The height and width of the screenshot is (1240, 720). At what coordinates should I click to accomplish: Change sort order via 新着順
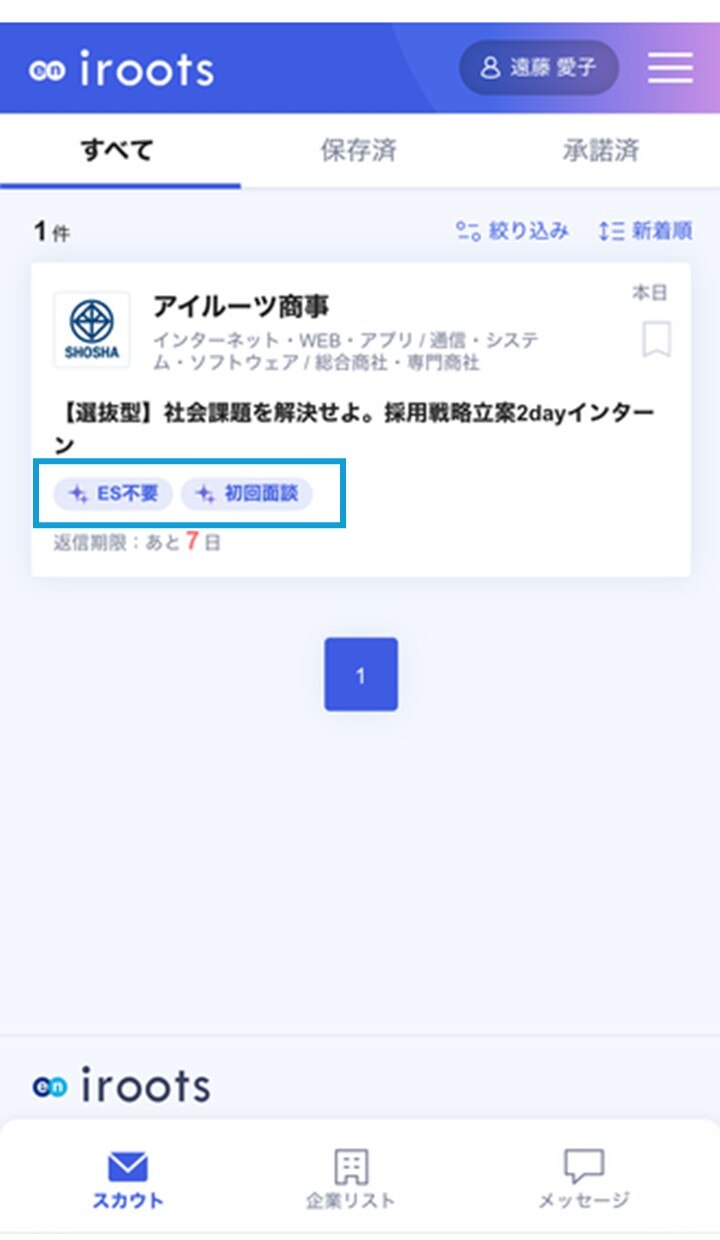[x=645, y=231]
